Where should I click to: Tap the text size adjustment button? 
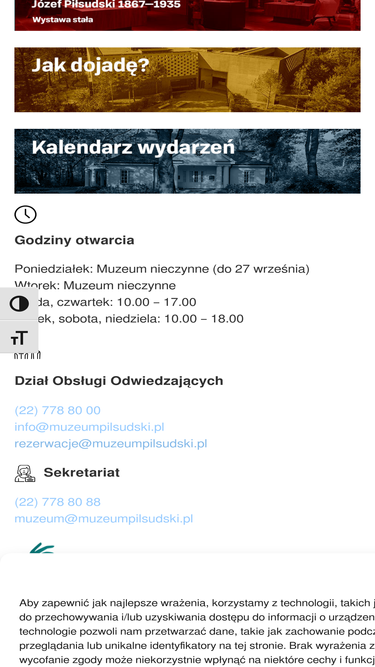19,337
